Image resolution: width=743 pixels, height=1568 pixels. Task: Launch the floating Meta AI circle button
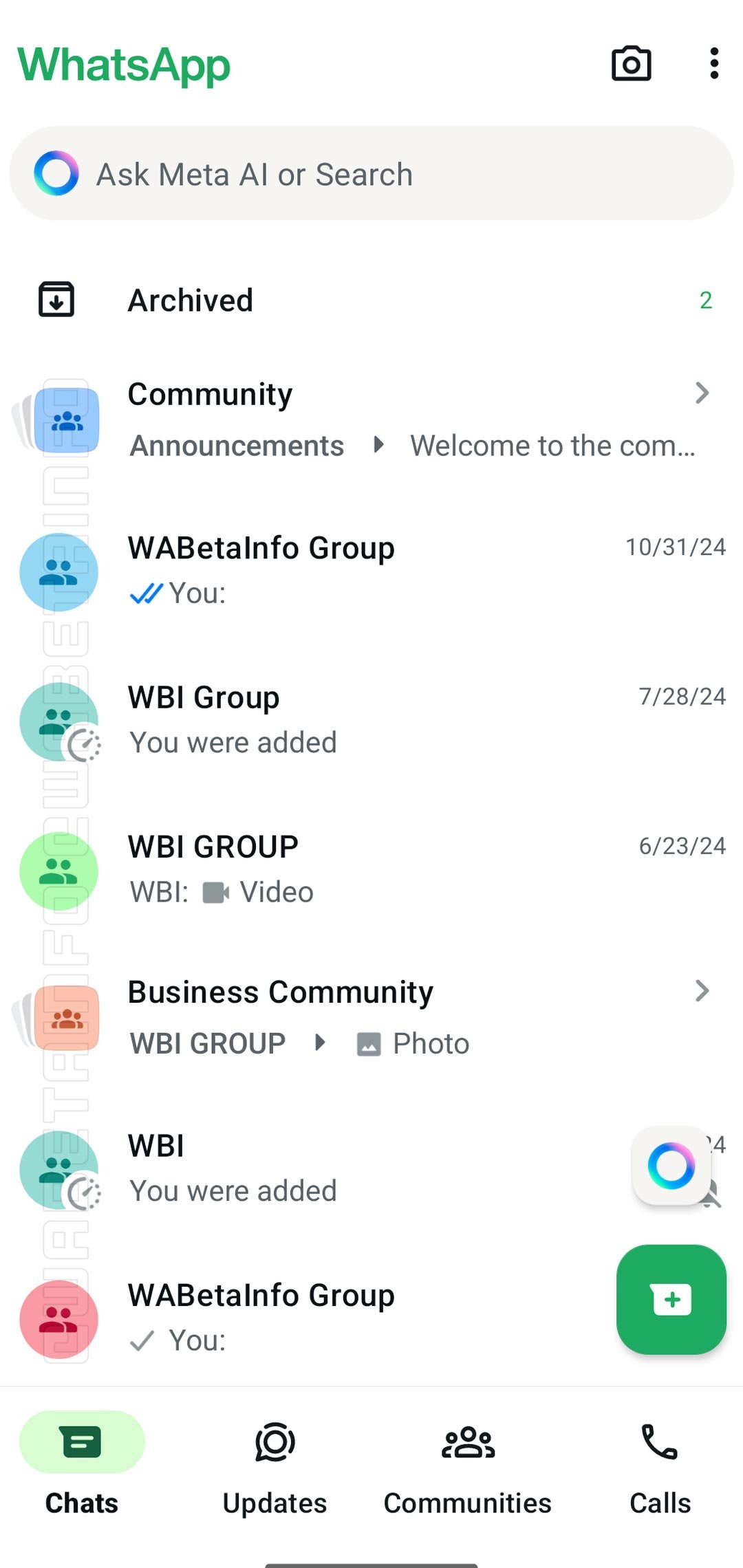tap(671, 1166)
